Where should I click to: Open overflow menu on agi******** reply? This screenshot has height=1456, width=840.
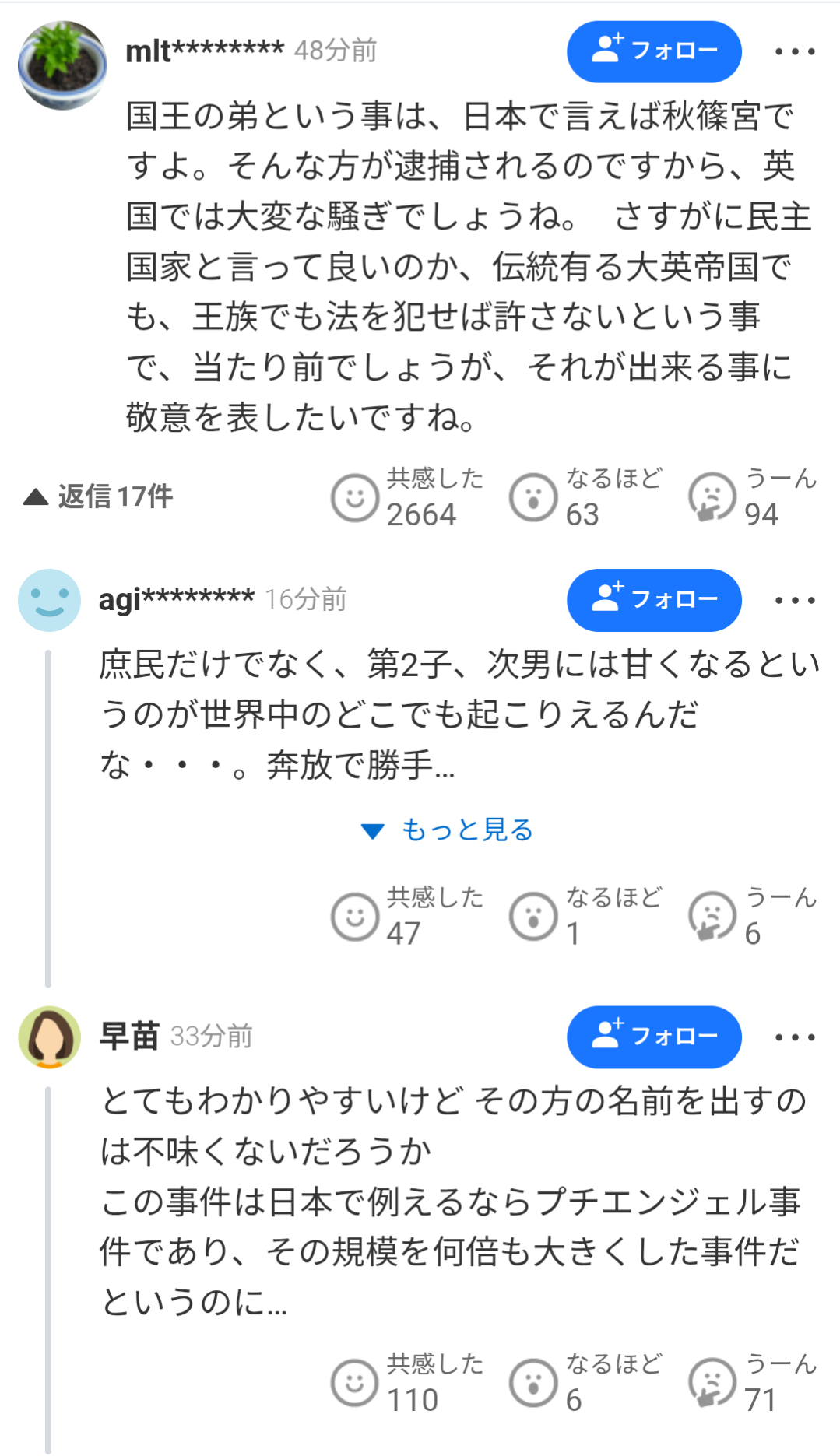pos(794,601)
